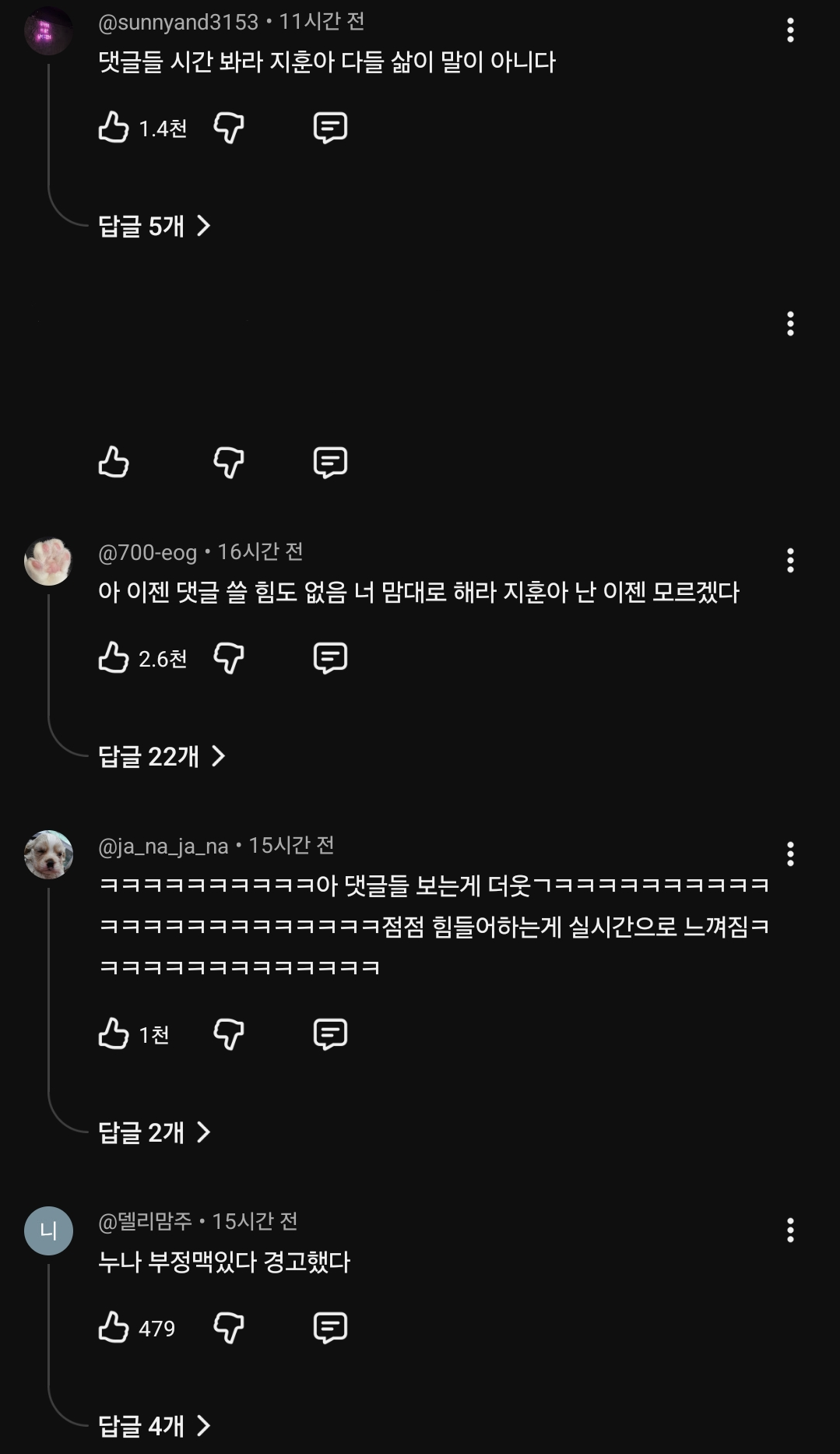Toggle like on the comment with no count
The image size is (840, 1454).
click(x=114, y=463)
